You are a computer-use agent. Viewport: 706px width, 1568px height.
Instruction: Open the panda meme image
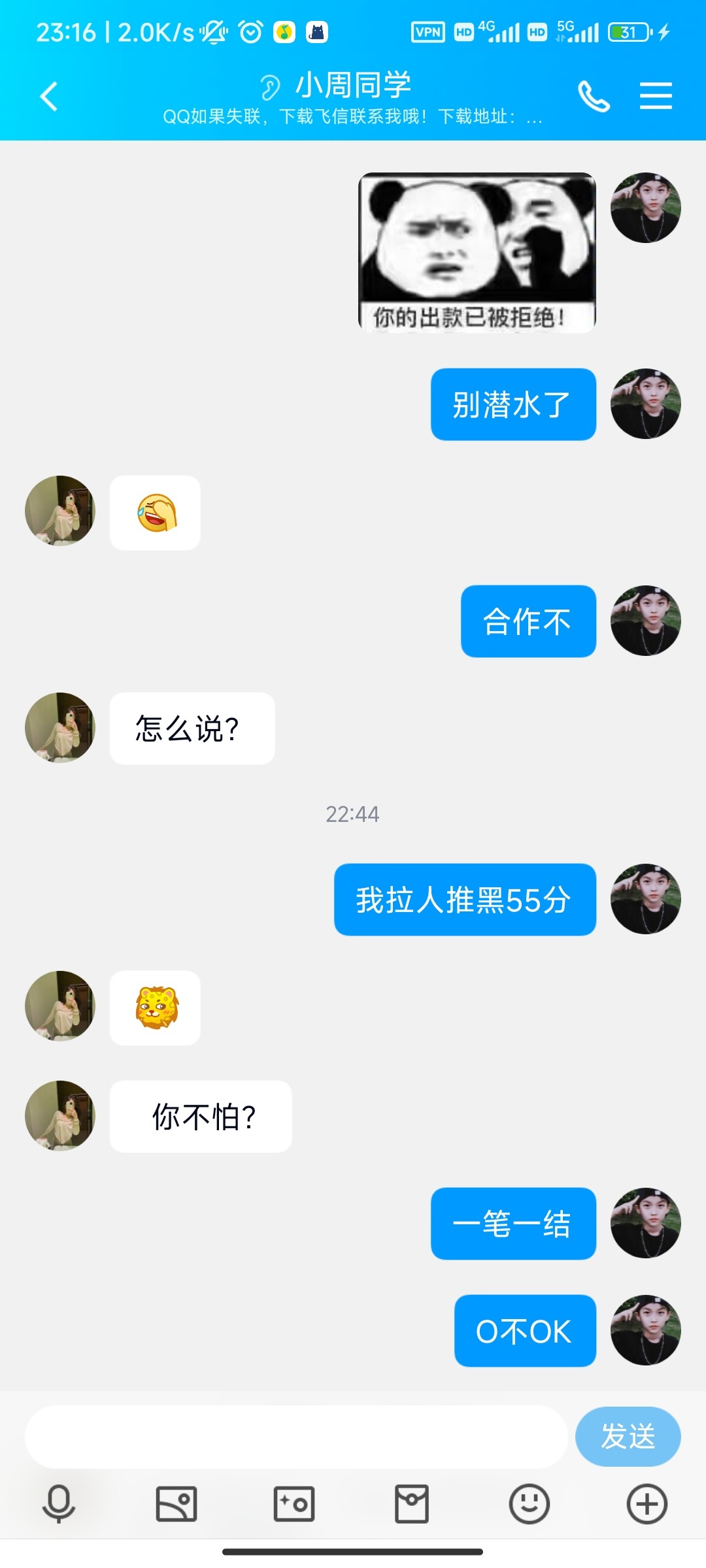tap(477, 252)
